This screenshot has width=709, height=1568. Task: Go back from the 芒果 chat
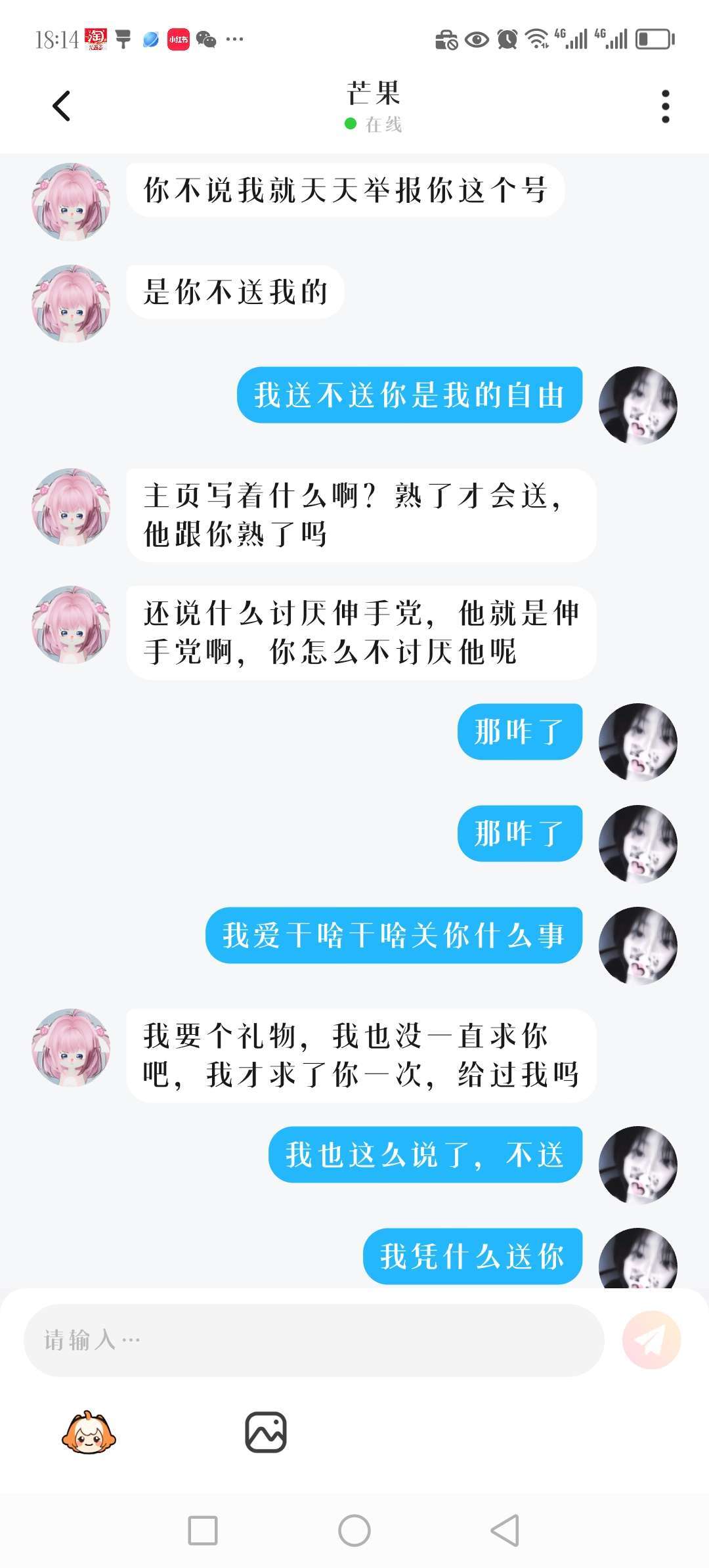62,106
